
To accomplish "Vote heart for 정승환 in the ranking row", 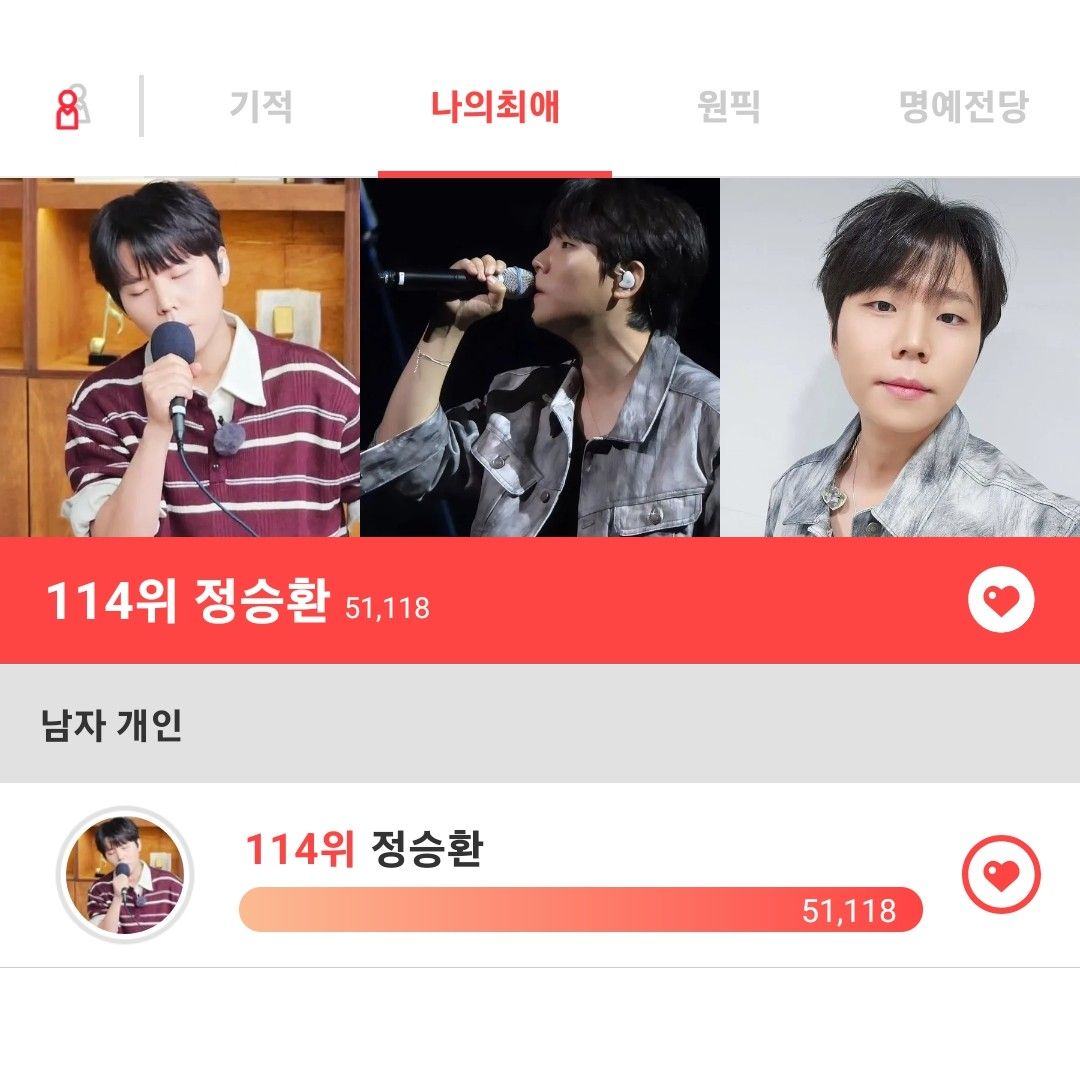I will pos(1001,875).
